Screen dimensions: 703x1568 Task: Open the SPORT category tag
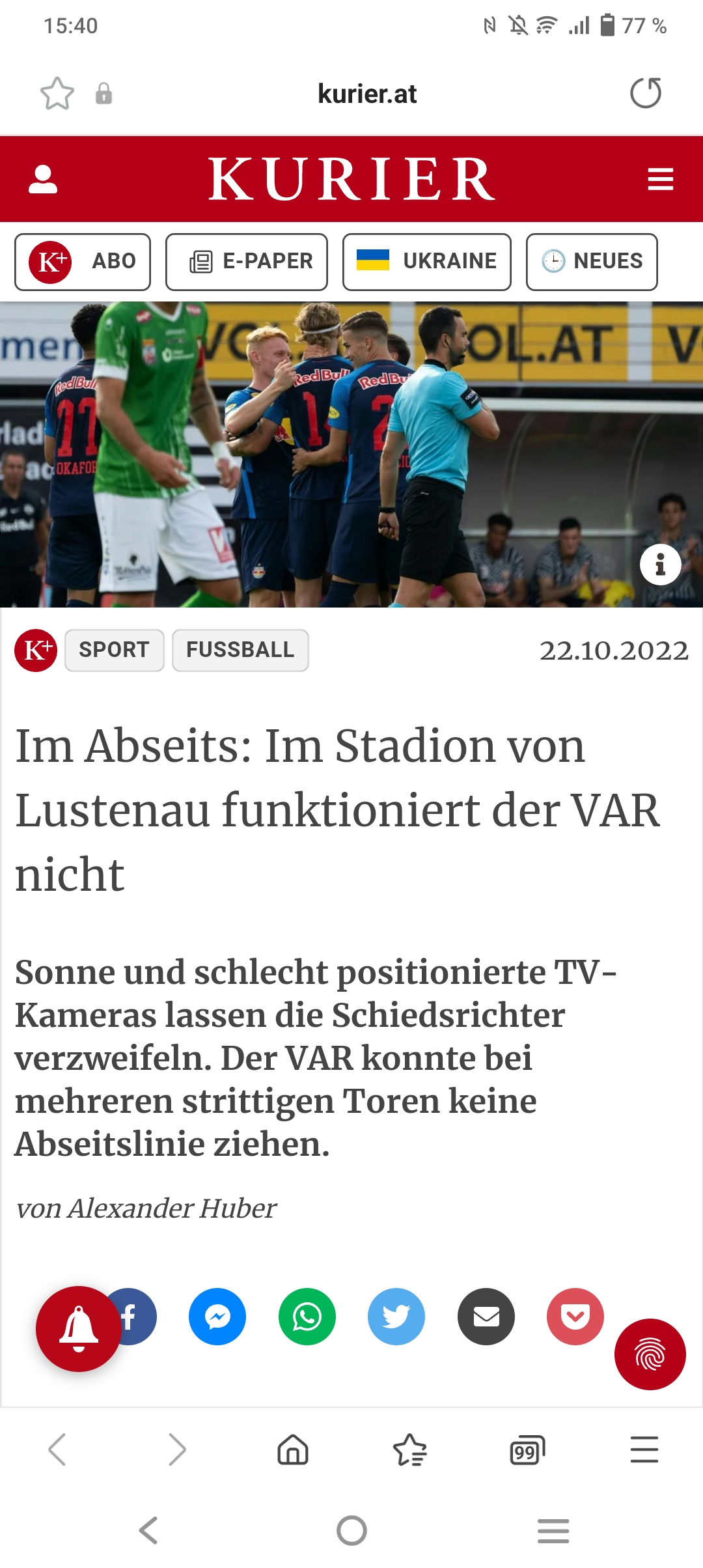(x=115, y=650)
